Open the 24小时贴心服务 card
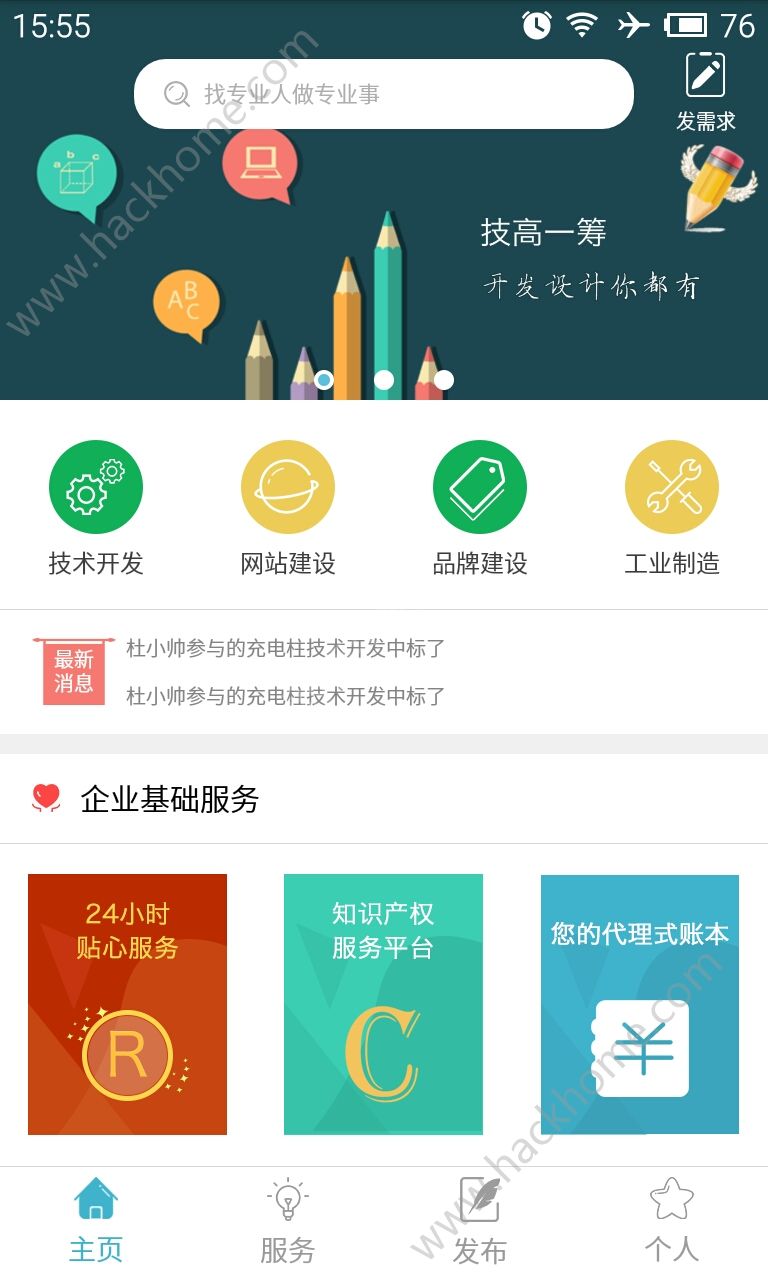The width and height of the screenshot is (768, 1280). coord(127,1004)
